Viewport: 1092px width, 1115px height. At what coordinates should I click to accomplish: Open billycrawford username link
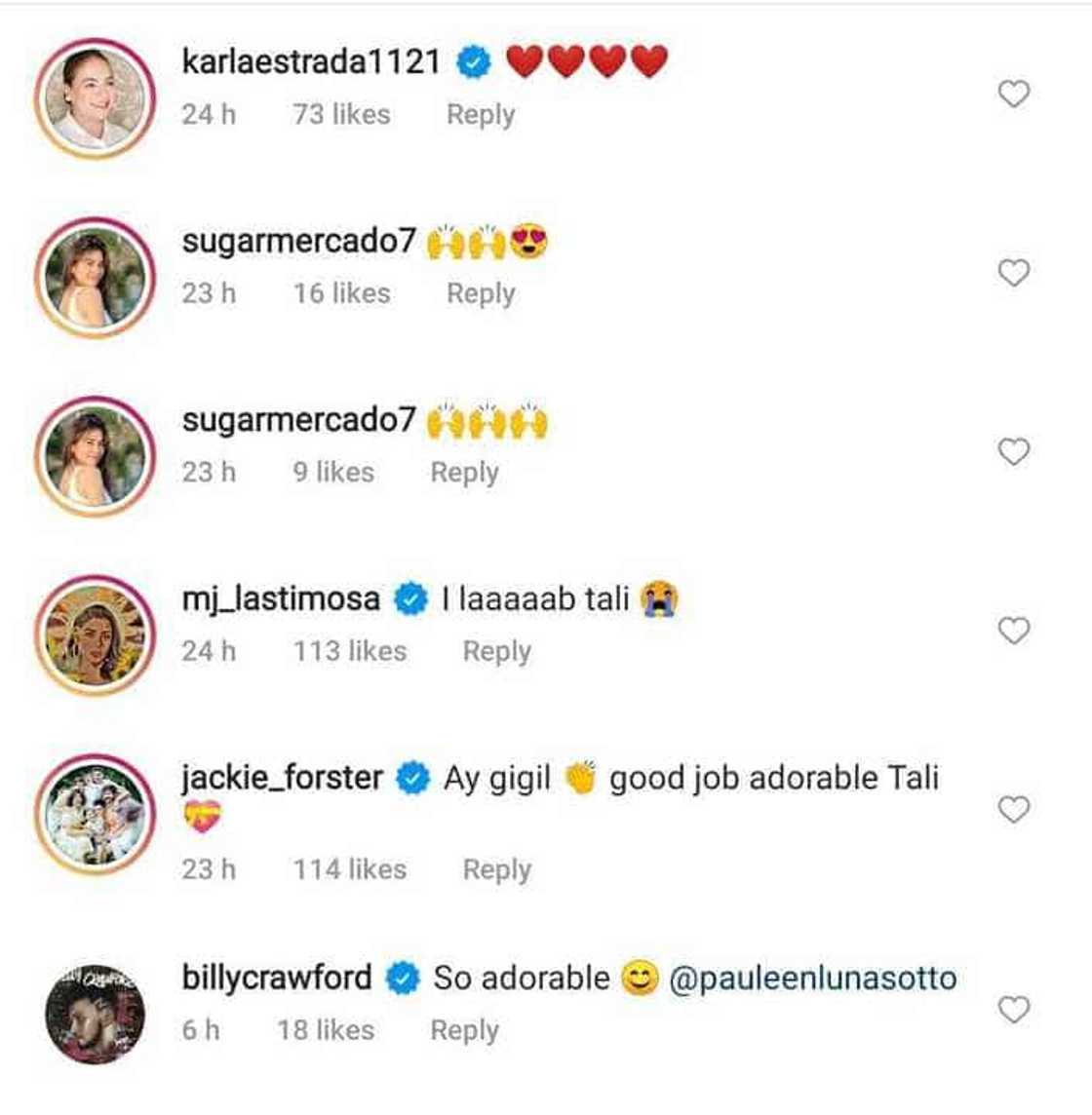pyautogui.click(x=277, y=978)
